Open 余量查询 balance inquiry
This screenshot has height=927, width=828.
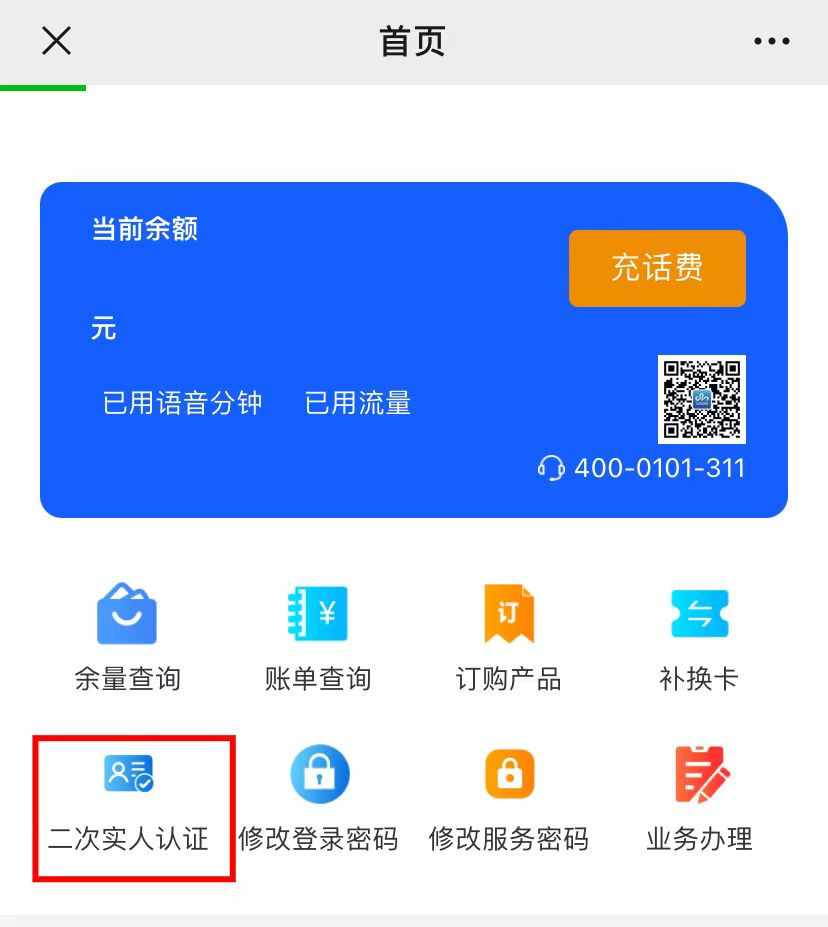(x=127, y=637)
